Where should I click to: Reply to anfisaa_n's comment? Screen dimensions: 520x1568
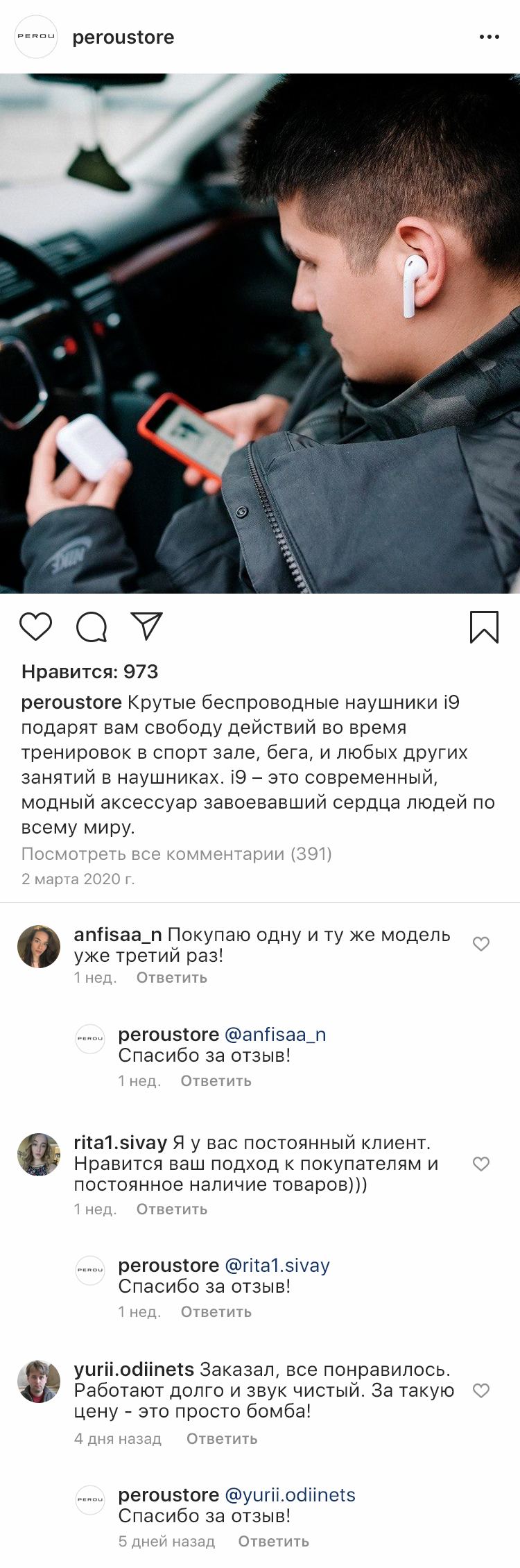point(171,978)
